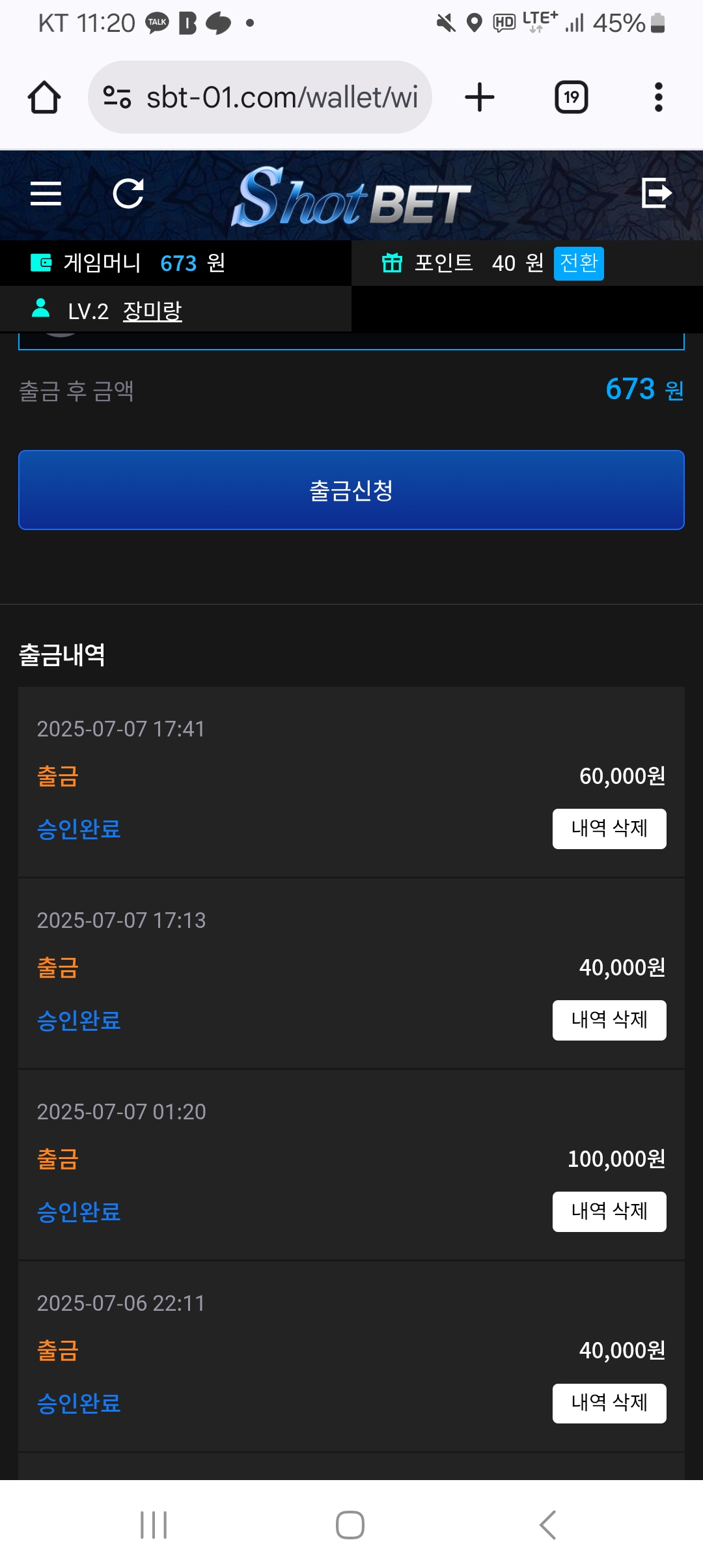This screenshot has width=703, height=1568.
Task: Delete the 2025-07-06 22:11 withdrawal record
Action: 609,1403
